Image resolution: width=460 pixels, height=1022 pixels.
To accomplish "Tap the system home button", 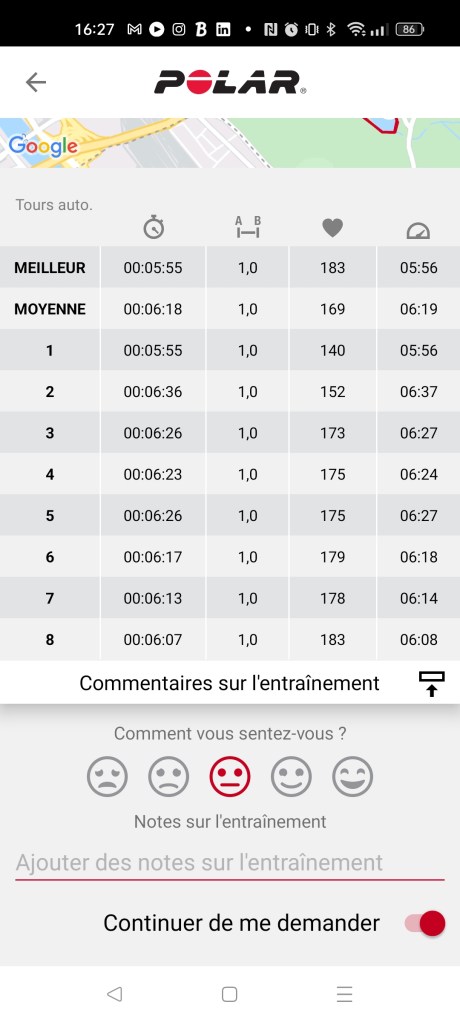I will 229,994.
